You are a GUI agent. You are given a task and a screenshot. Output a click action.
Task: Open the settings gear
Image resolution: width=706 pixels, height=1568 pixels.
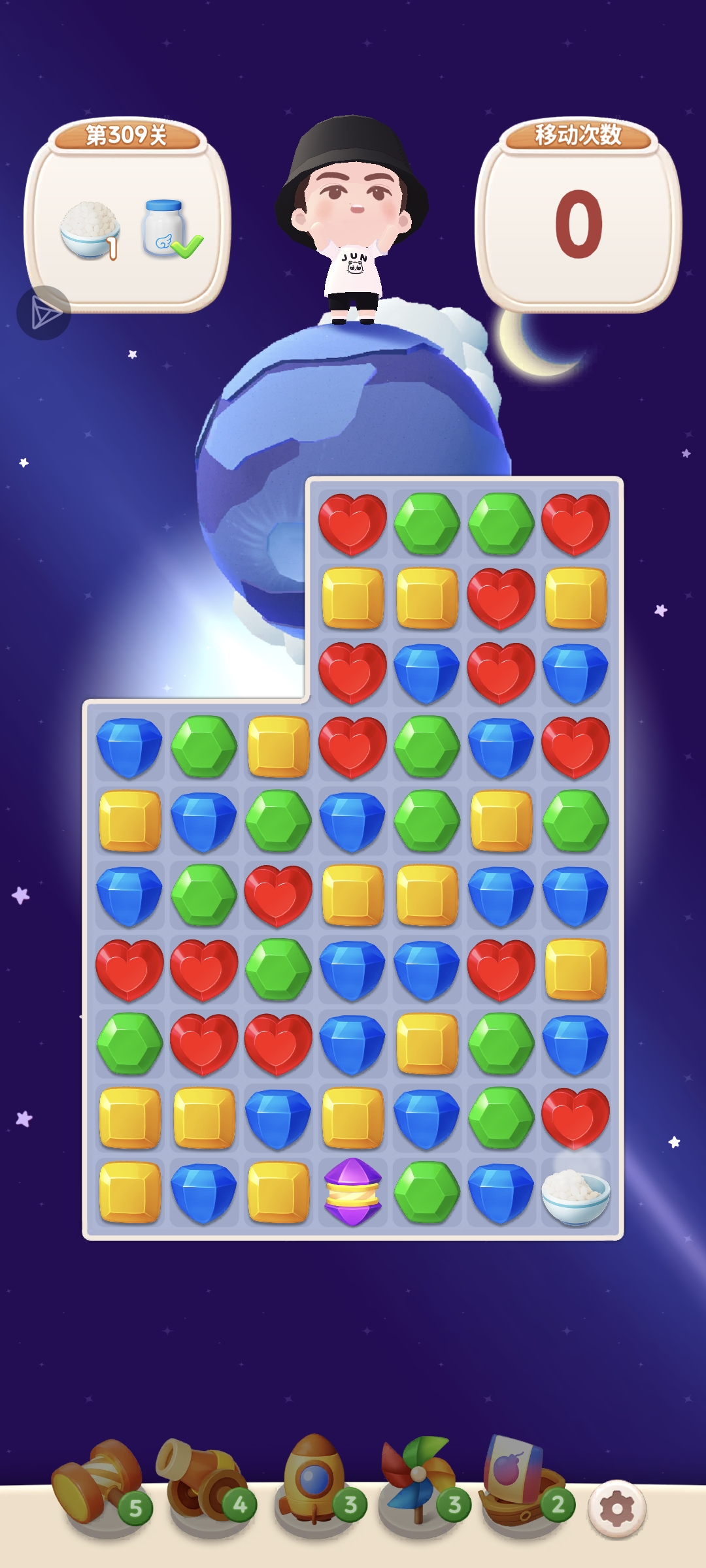(x=616, y=1509)
